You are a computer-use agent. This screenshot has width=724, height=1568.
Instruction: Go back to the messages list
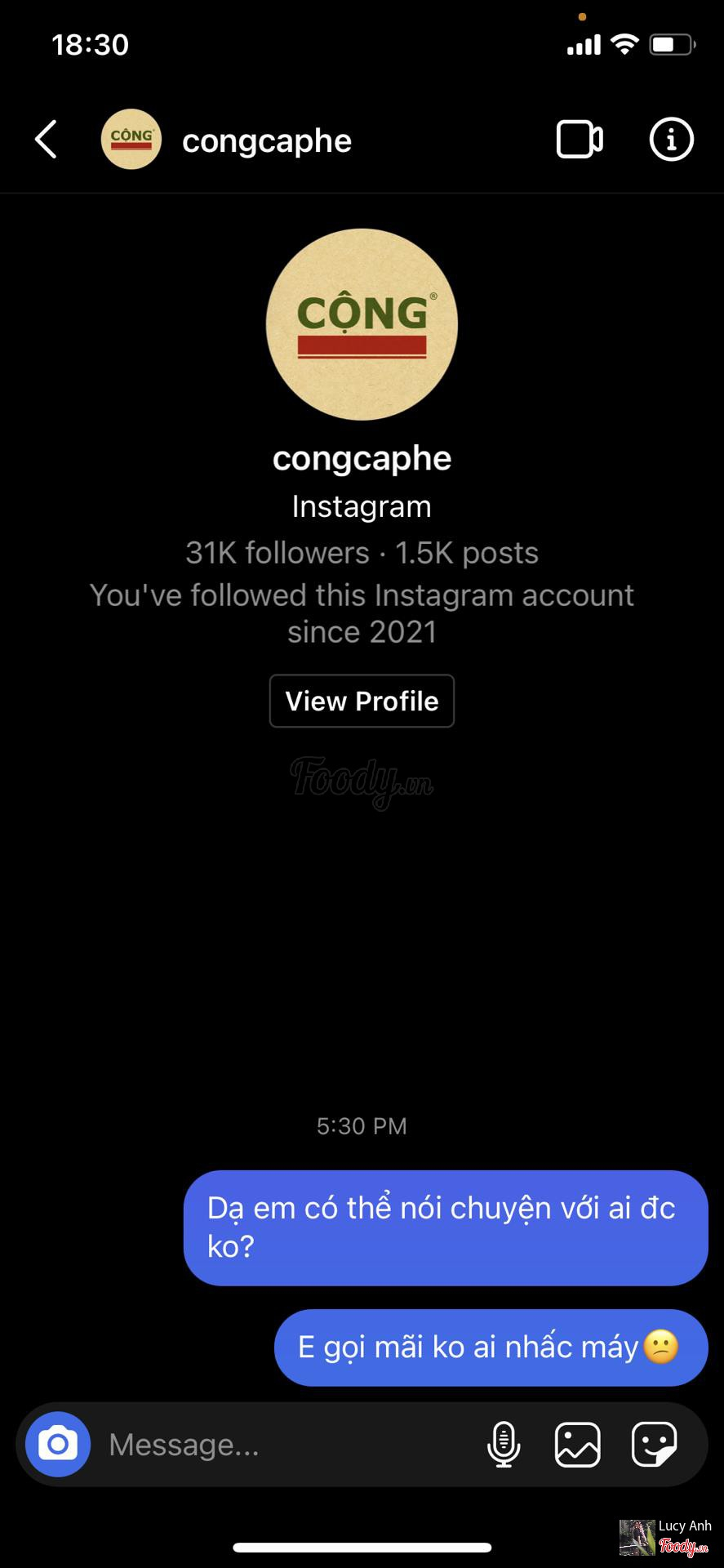coord(47,140)
